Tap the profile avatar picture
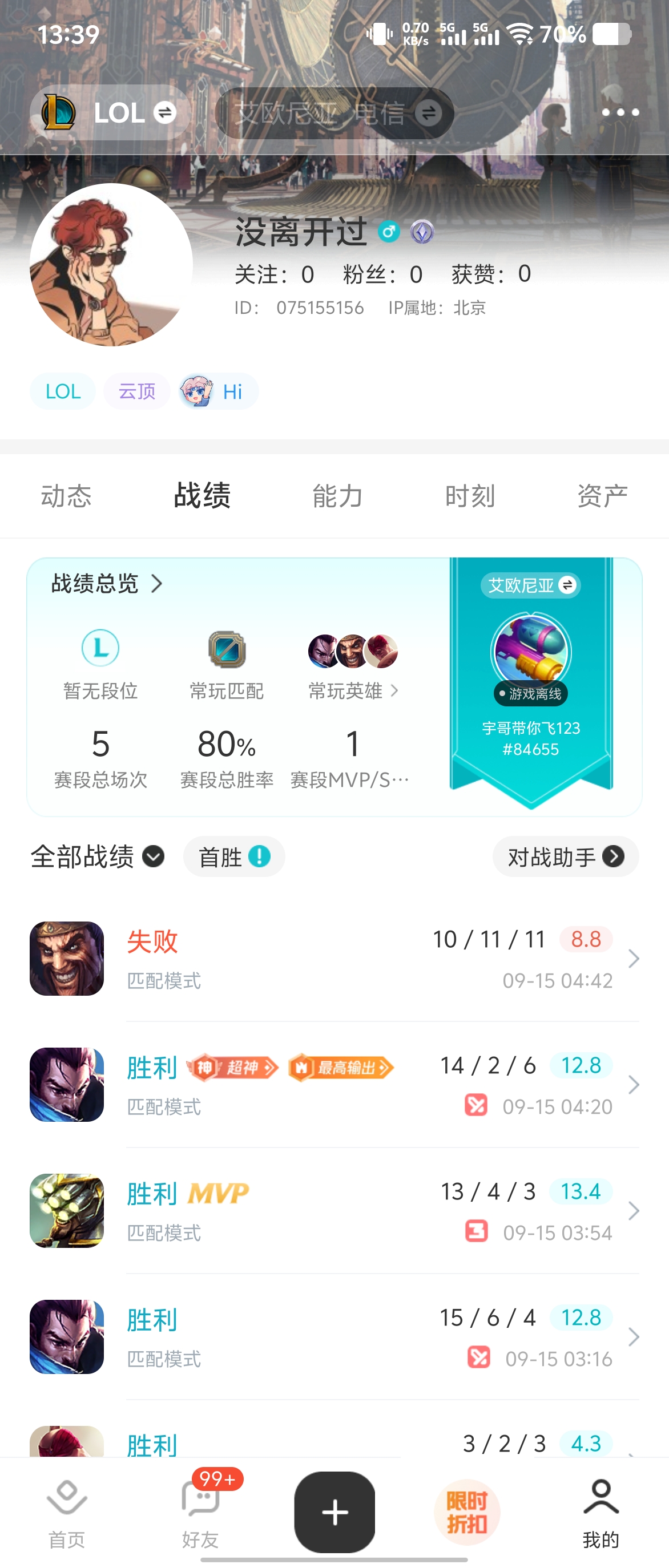The width and height of the screenshot is (669, 1568). coord(111,265)
